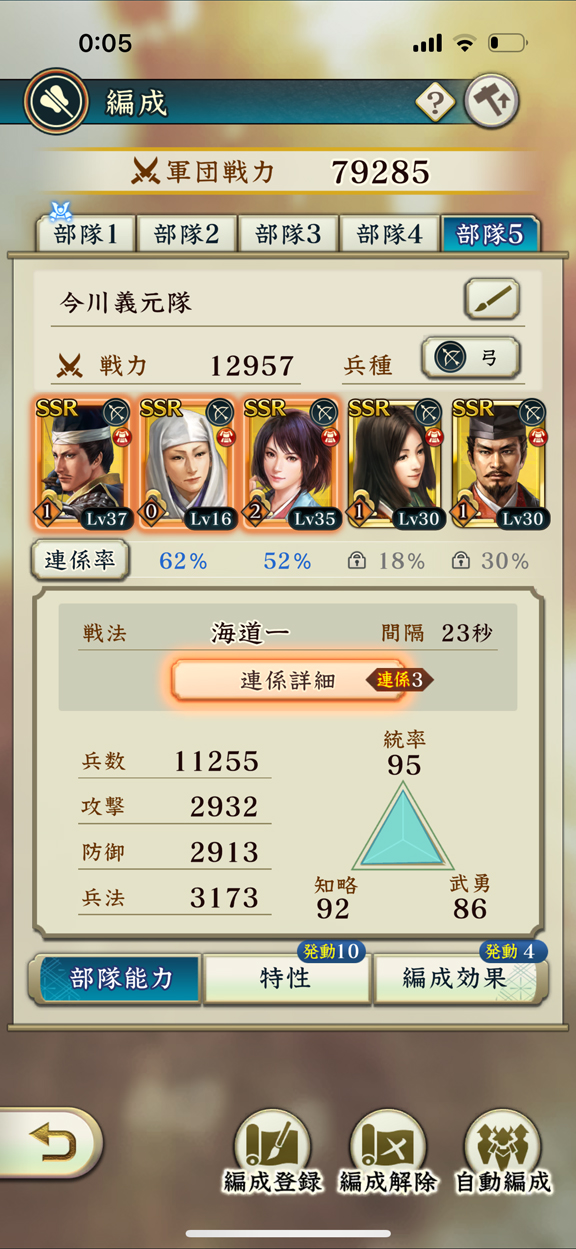The image size is (576, 1249).
Task: Edit the squad name with brush button
Action: coord(491,299)
